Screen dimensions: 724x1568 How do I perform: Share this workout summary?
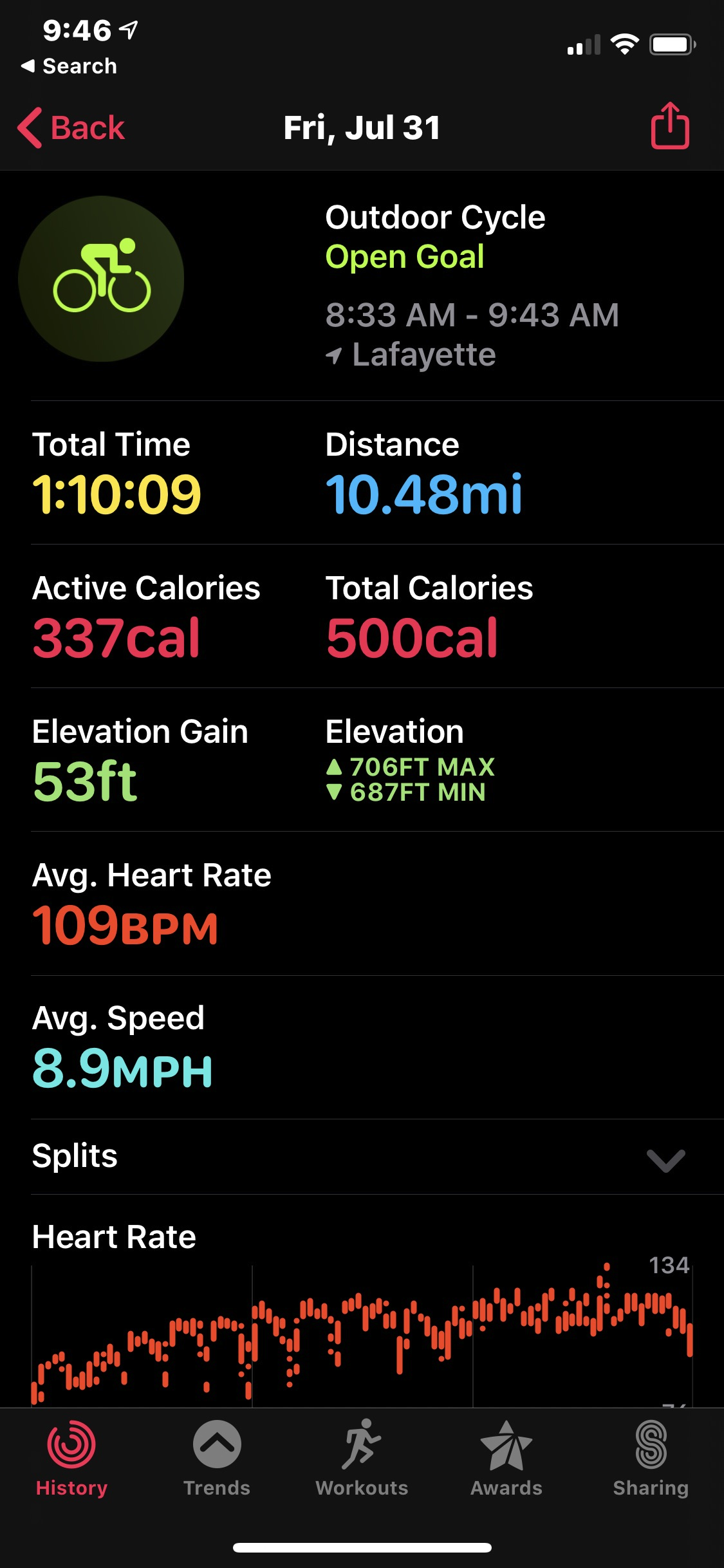[x=669, y=126]
